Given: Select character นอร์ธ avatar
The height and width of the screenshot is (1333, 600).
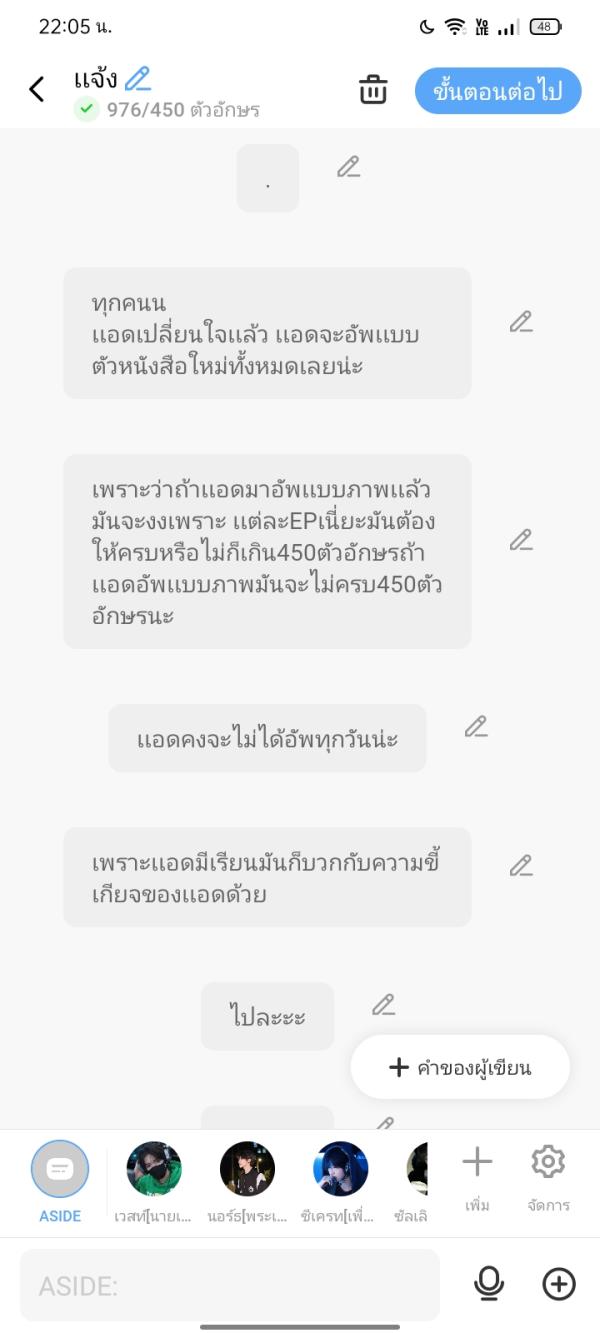Looking at the screenshot, I should (x=247, y=1170).
